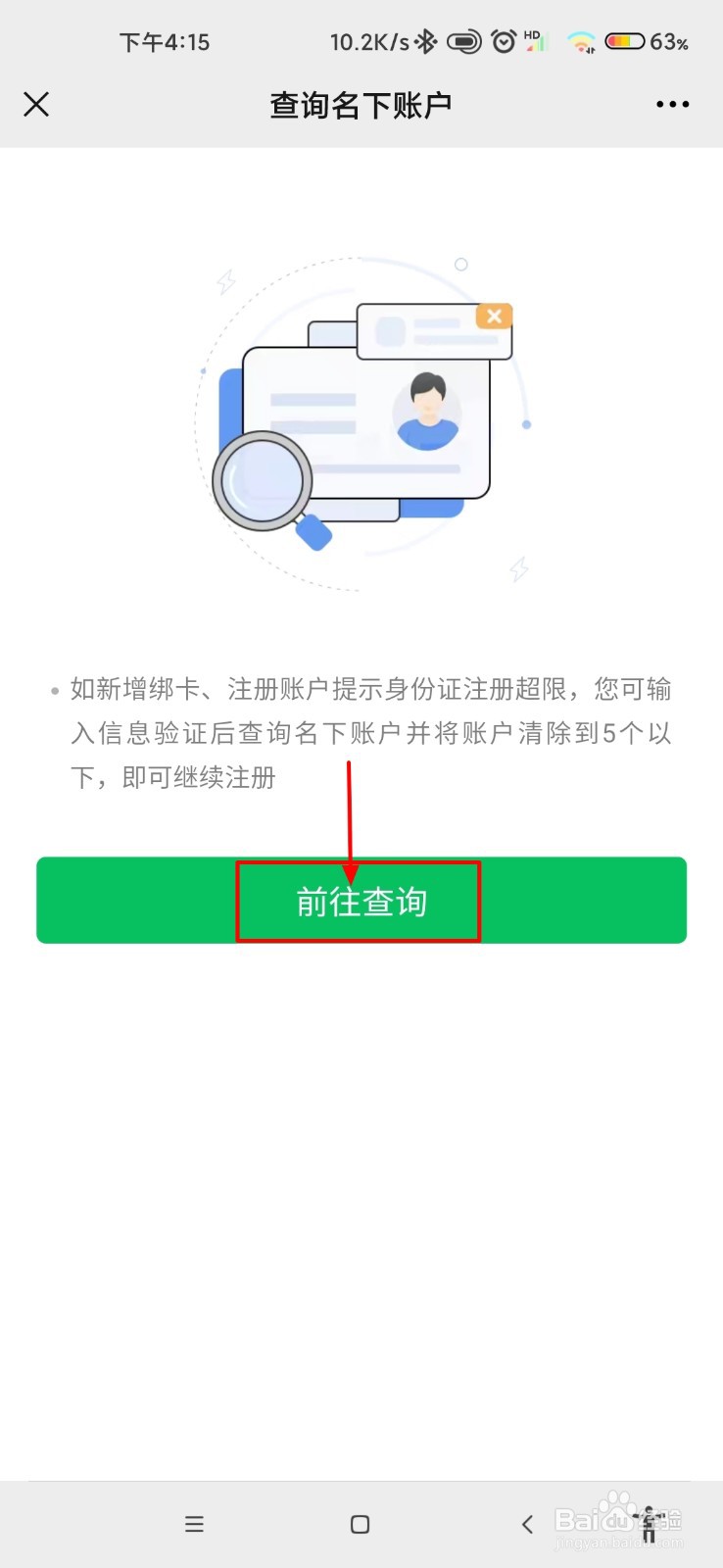Screen dimensions: 723x1568
Task: Select the WiFi icon in the status bar
Action: point(580,41)
